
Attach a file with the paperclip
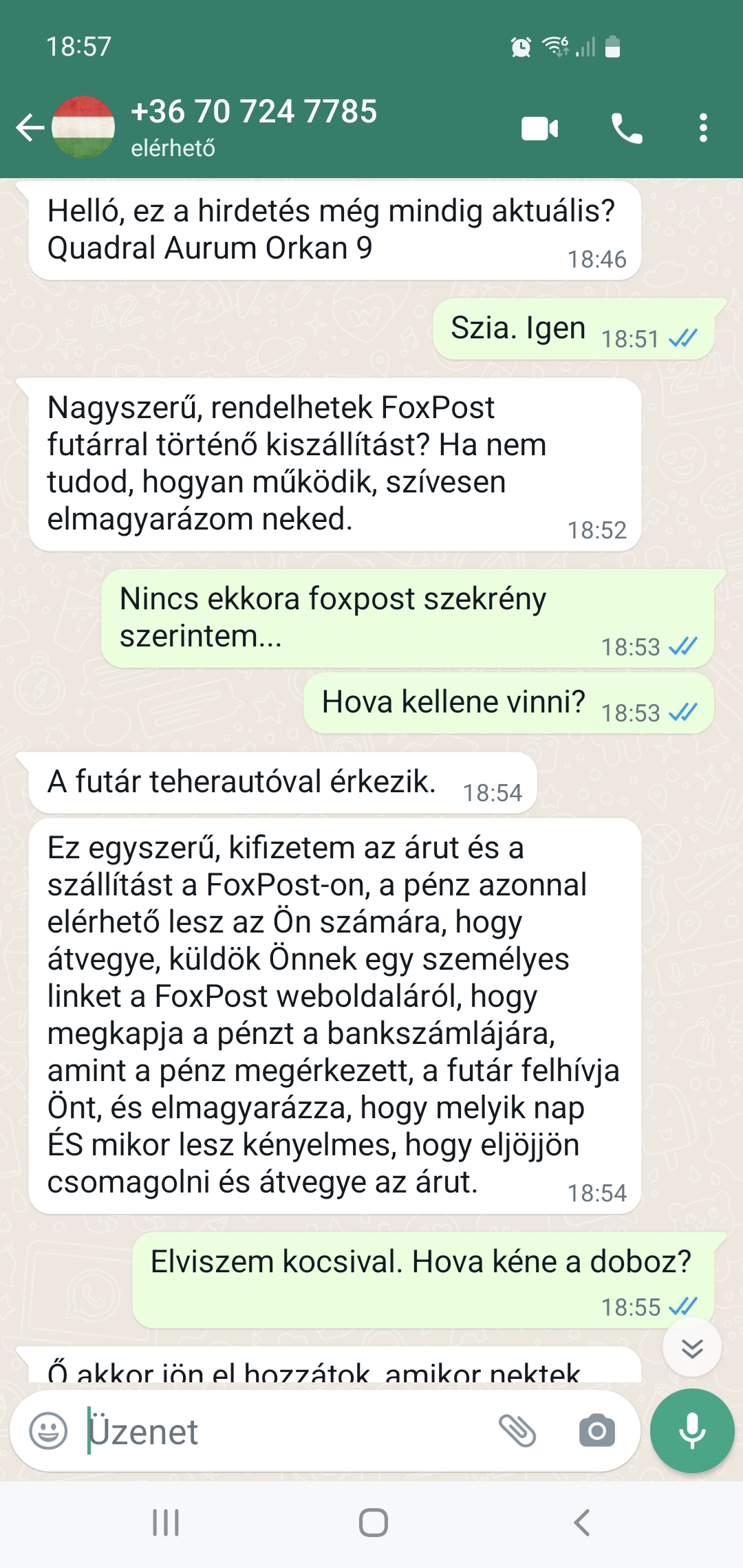[517, 1431]
